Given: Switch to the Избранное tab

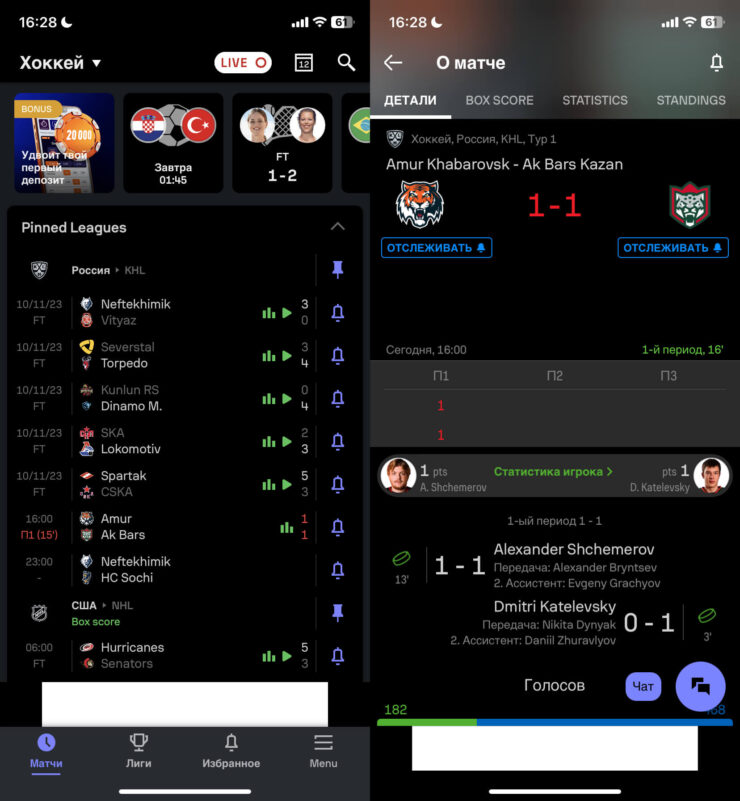Looking at the screenshot, I should (231, 752).
